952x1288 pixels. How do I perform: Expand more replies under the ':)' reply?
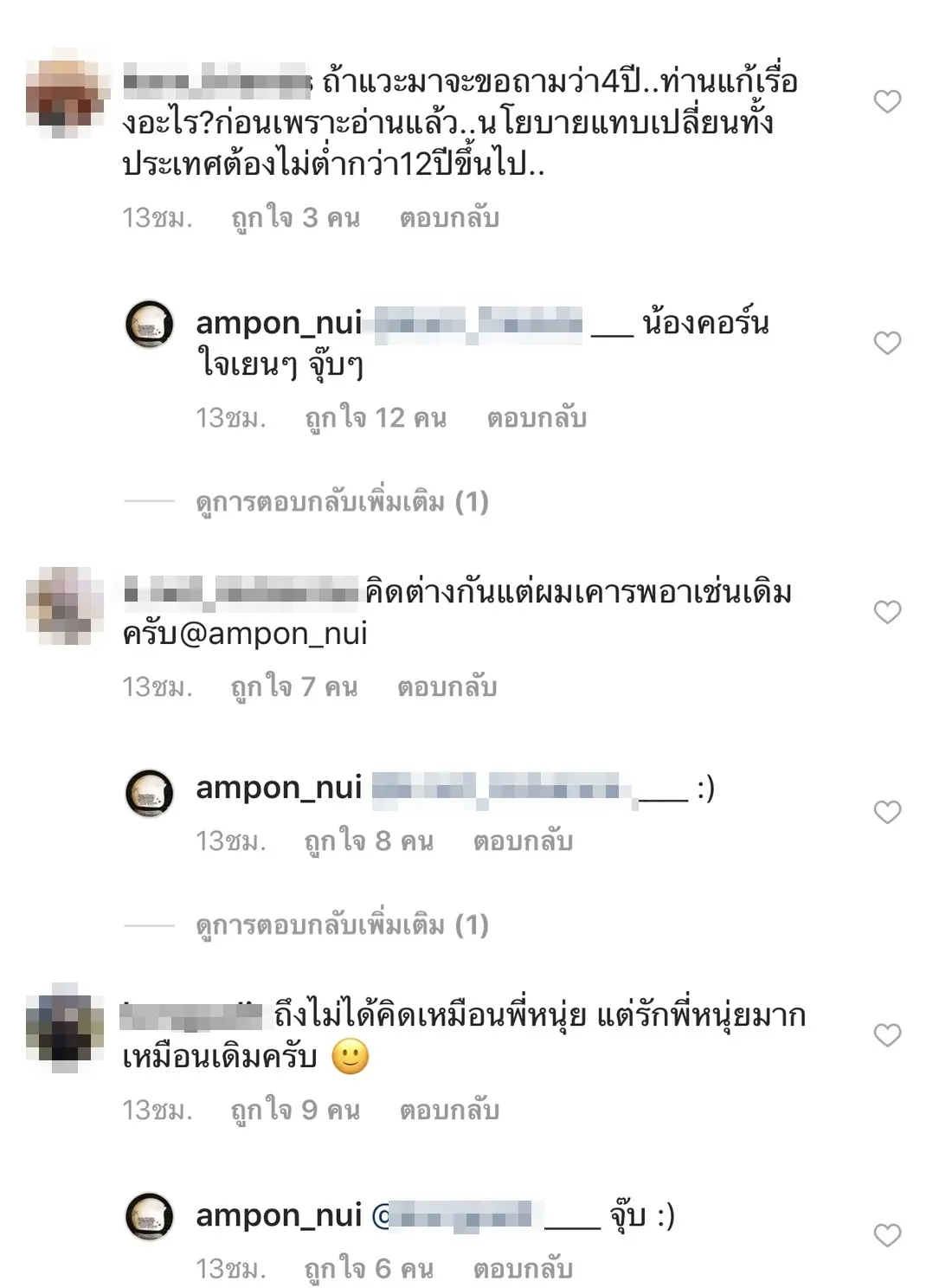pos(342,924)
